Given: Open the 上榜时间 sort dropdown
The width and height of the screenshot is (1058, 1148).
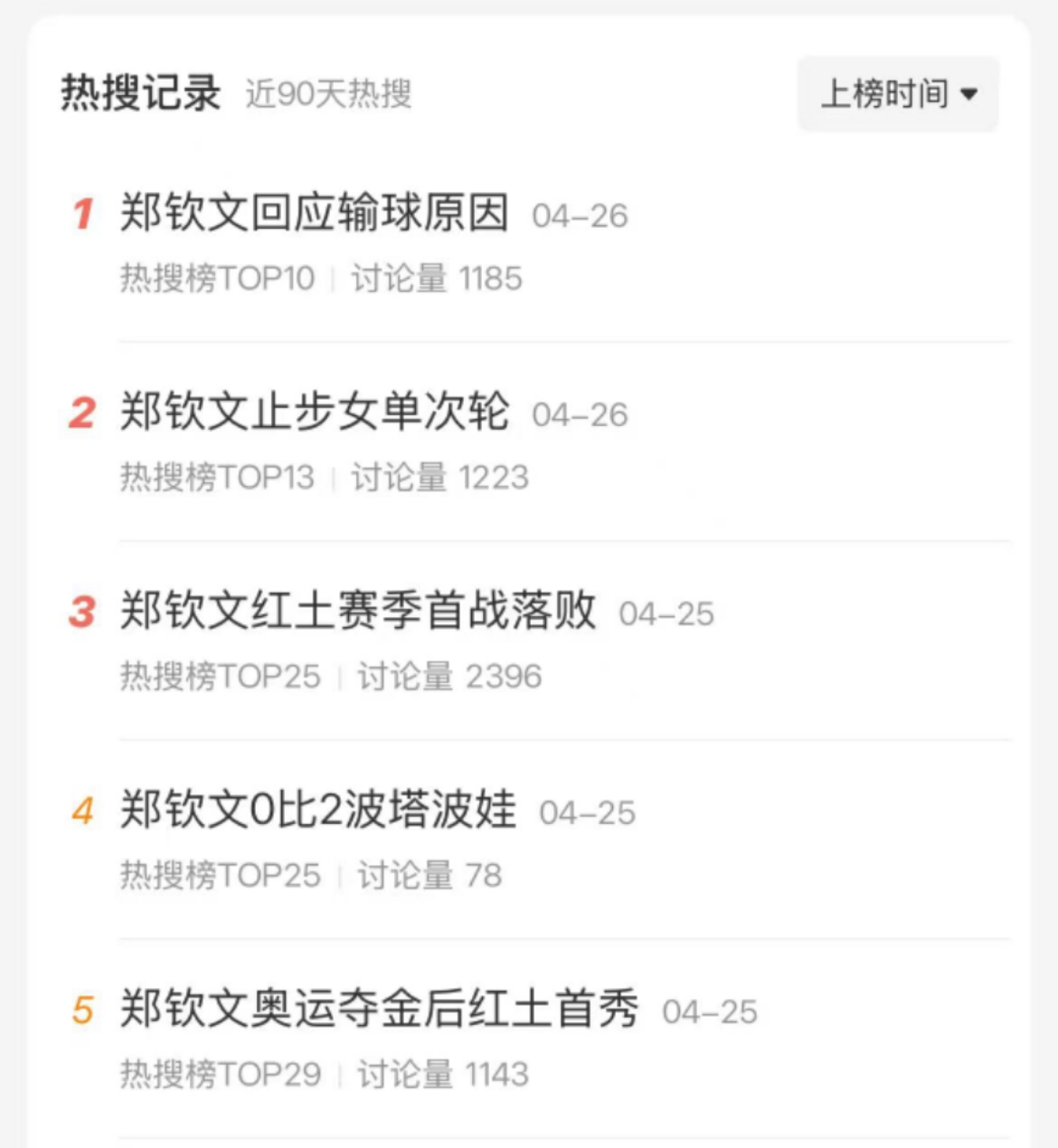Looking at the screenshot, I should coord(898,94).
